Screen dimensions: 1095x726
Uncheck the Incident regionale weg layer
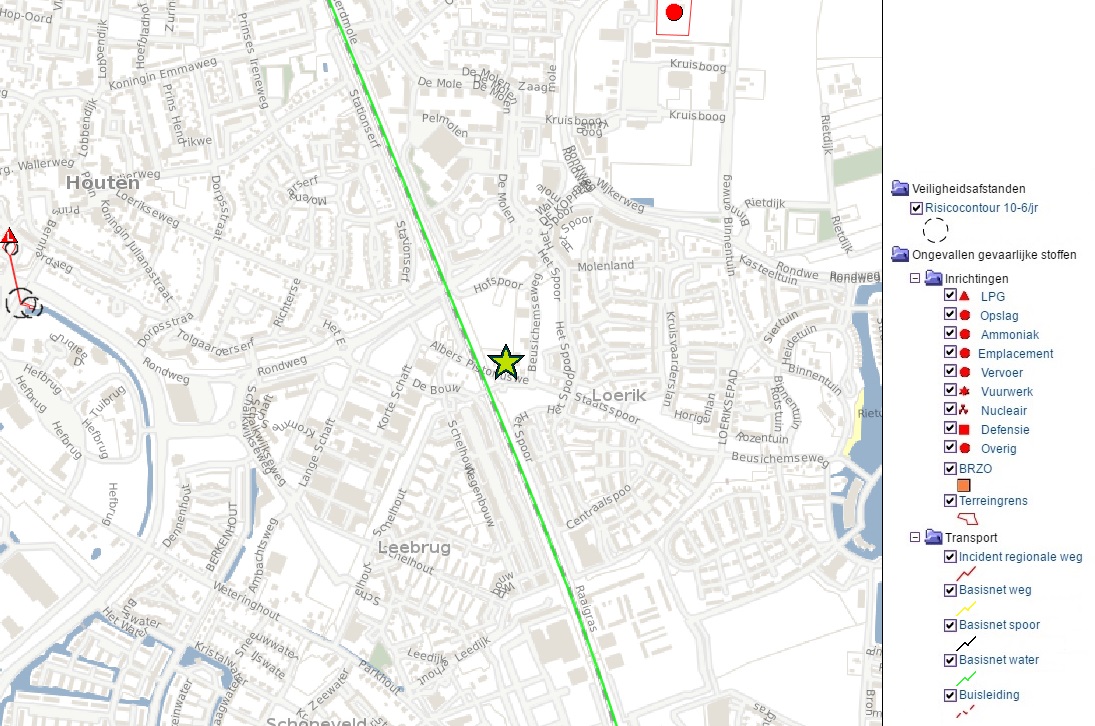click(950, 557)
